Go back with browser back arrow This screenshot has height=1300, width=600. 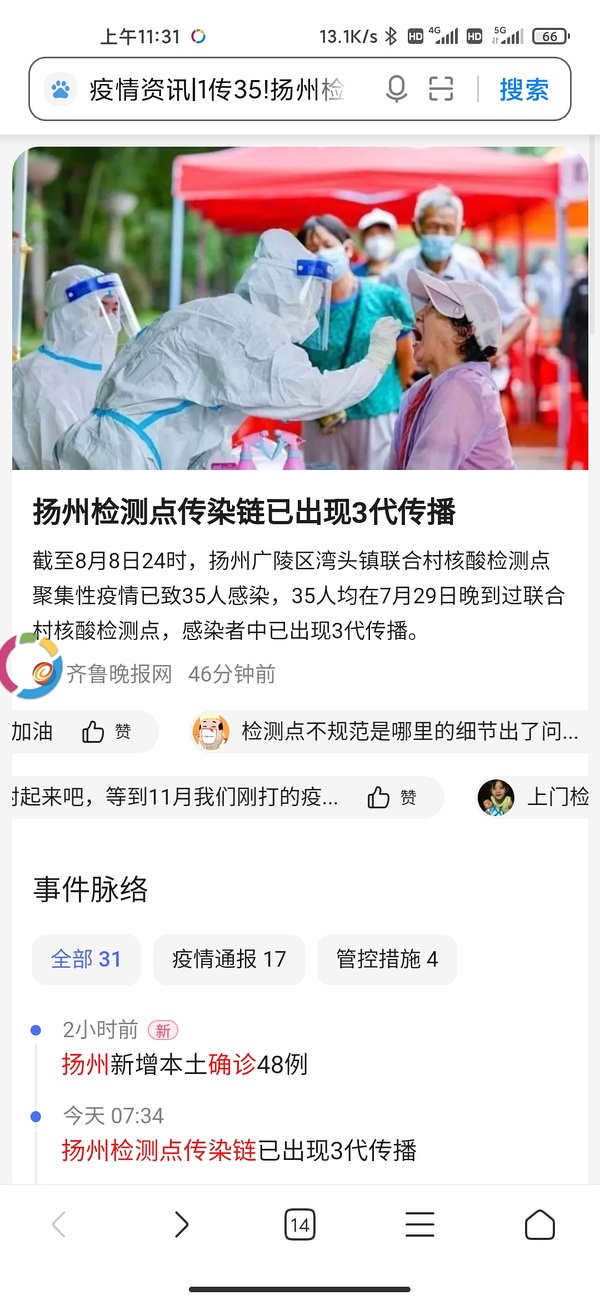click(x=59, y=1224)
